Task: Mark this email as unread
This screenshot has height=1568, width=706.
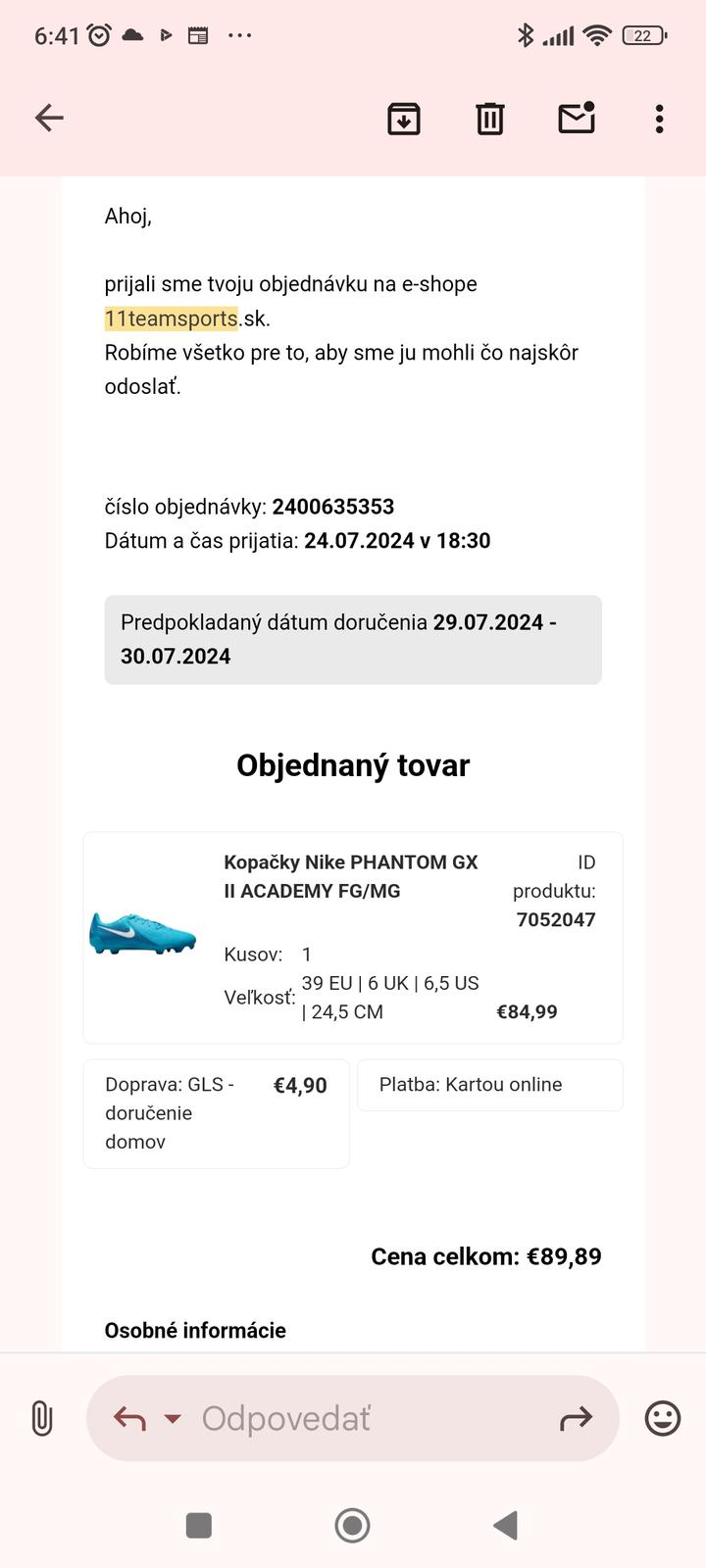Action: pos(577,119)
